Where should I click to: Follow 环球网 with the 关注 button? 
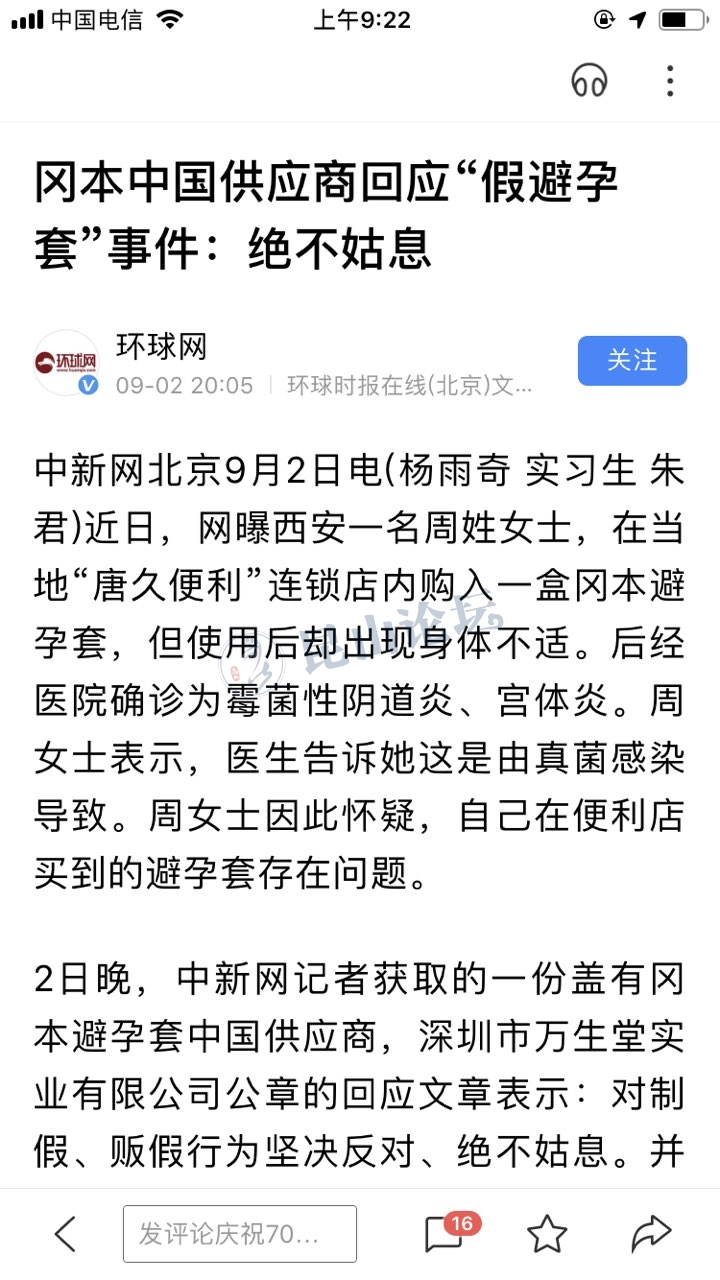tap(632, 361)
